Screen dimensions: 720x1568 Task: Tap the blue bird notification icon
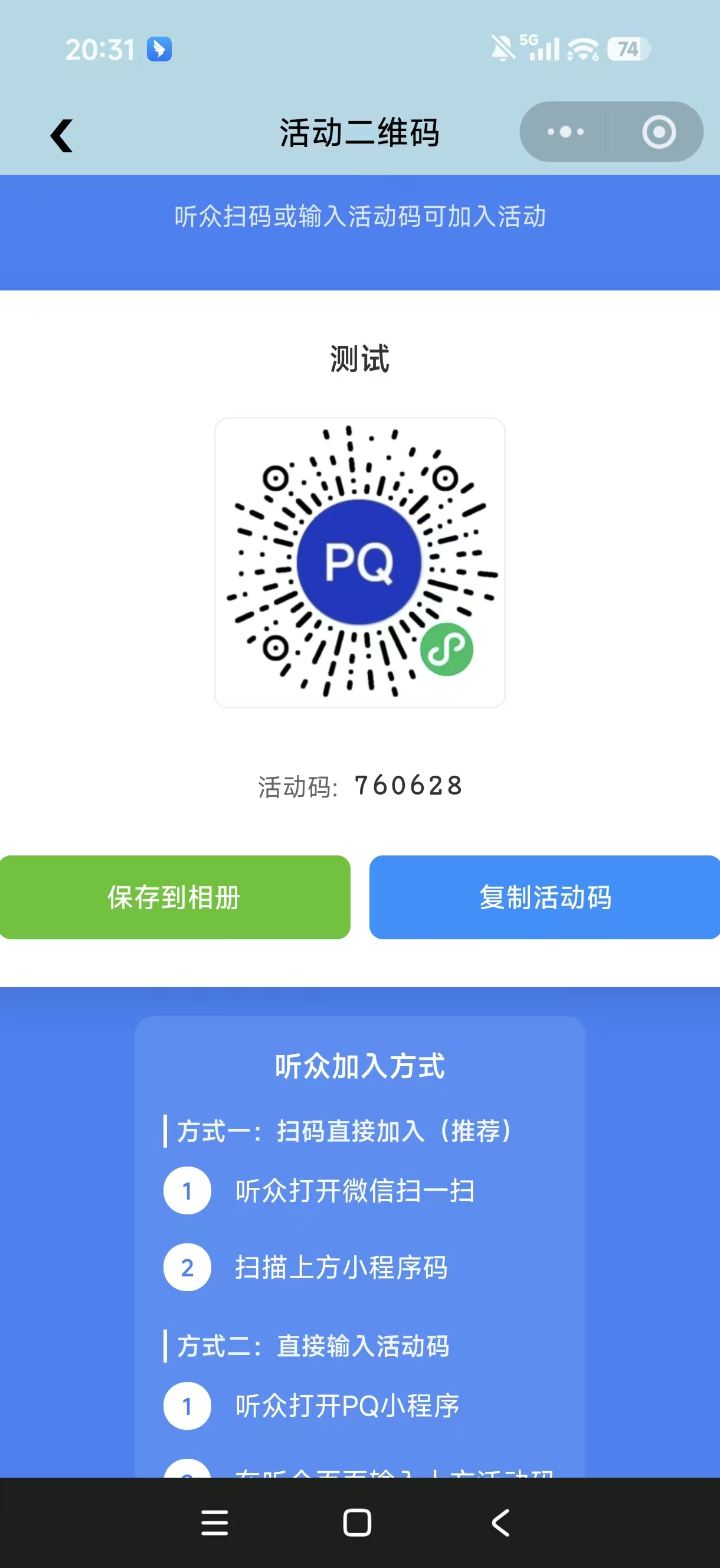[159, 48]
